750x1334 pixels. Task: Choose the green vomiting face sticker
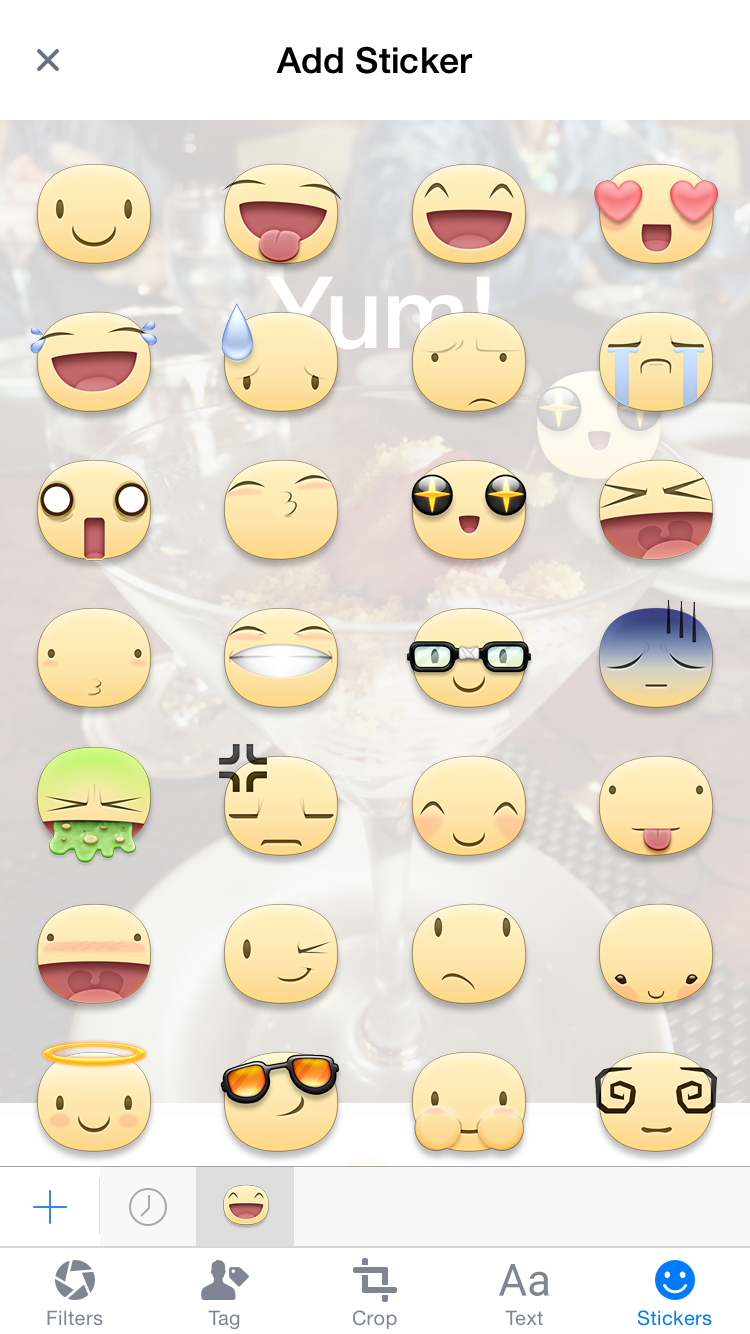94,805
